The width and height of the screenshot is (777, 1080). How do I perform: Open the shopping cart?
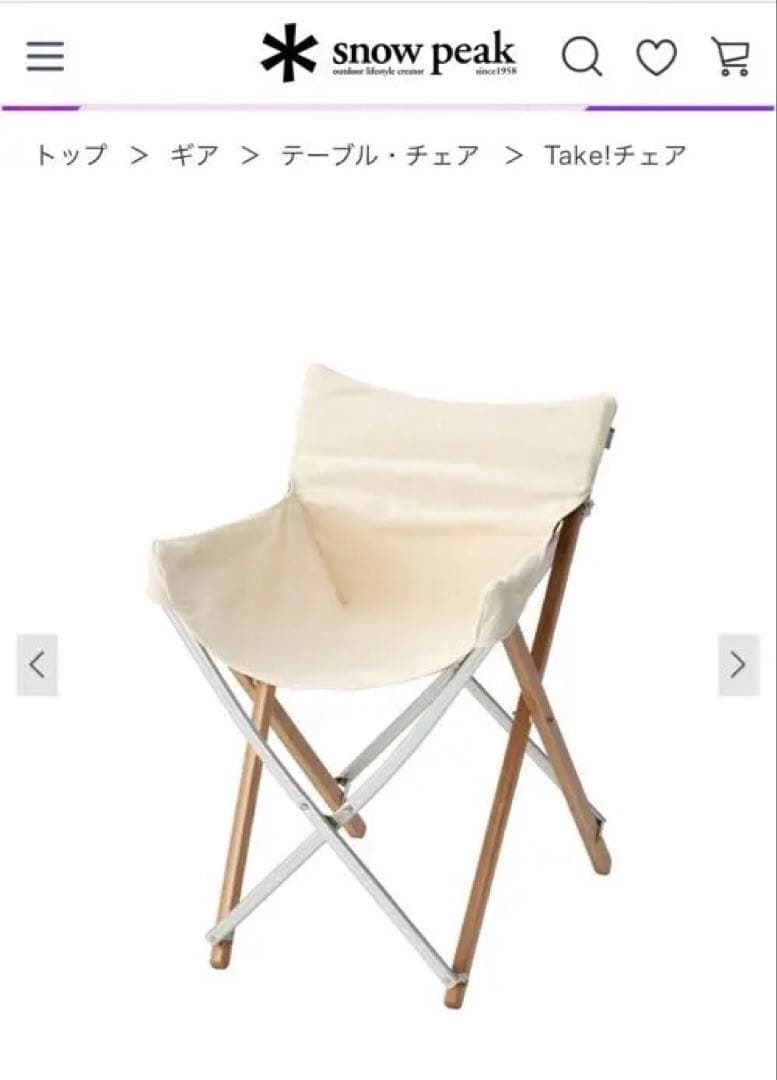731,56
